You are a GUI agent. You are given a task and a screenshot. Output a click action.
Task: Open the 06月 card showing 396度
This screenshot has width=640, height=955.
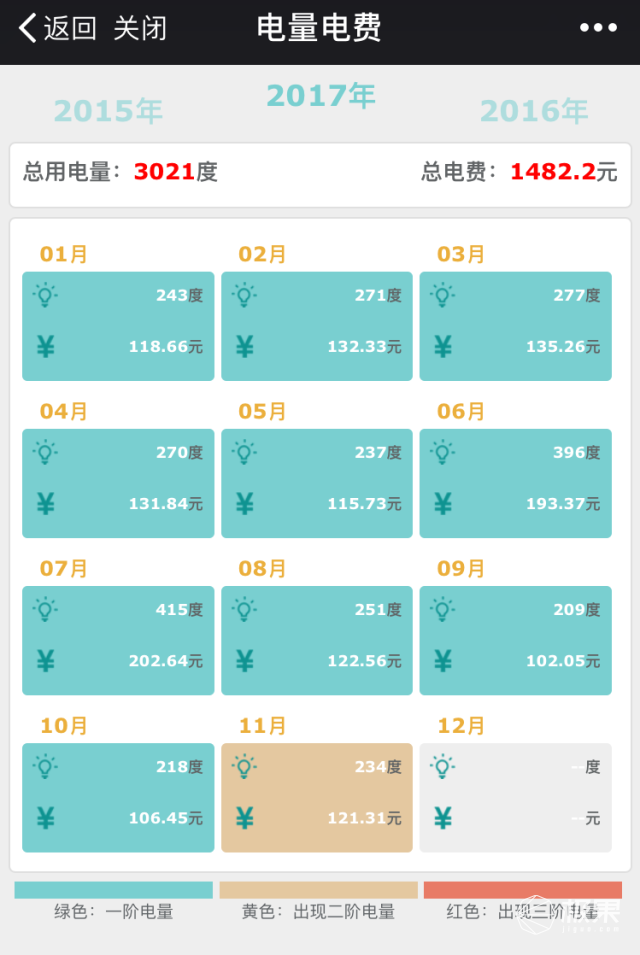515,483
